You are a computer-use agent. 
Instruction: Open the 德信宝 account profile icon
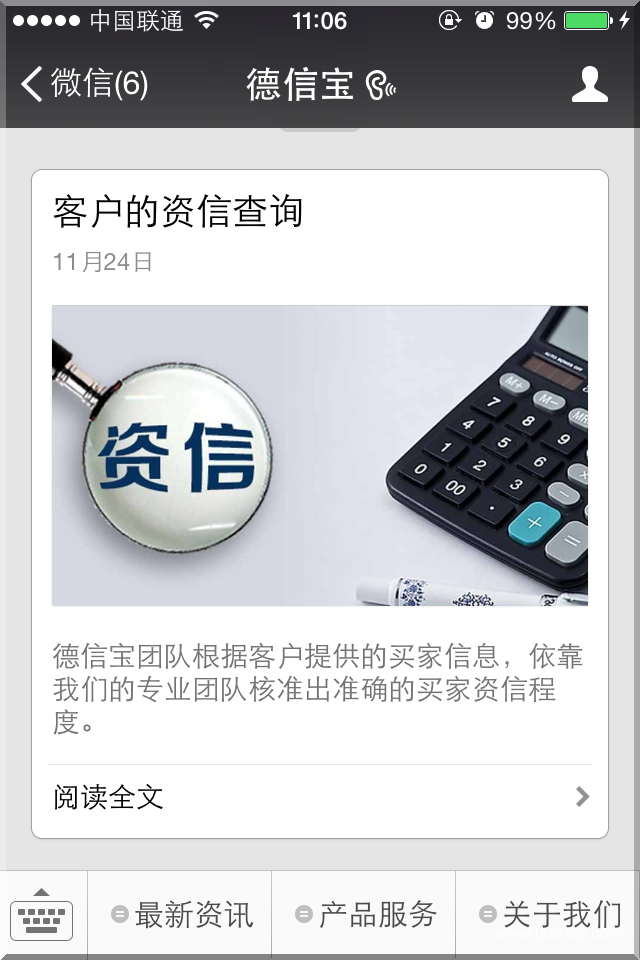[x=589, y=84]
